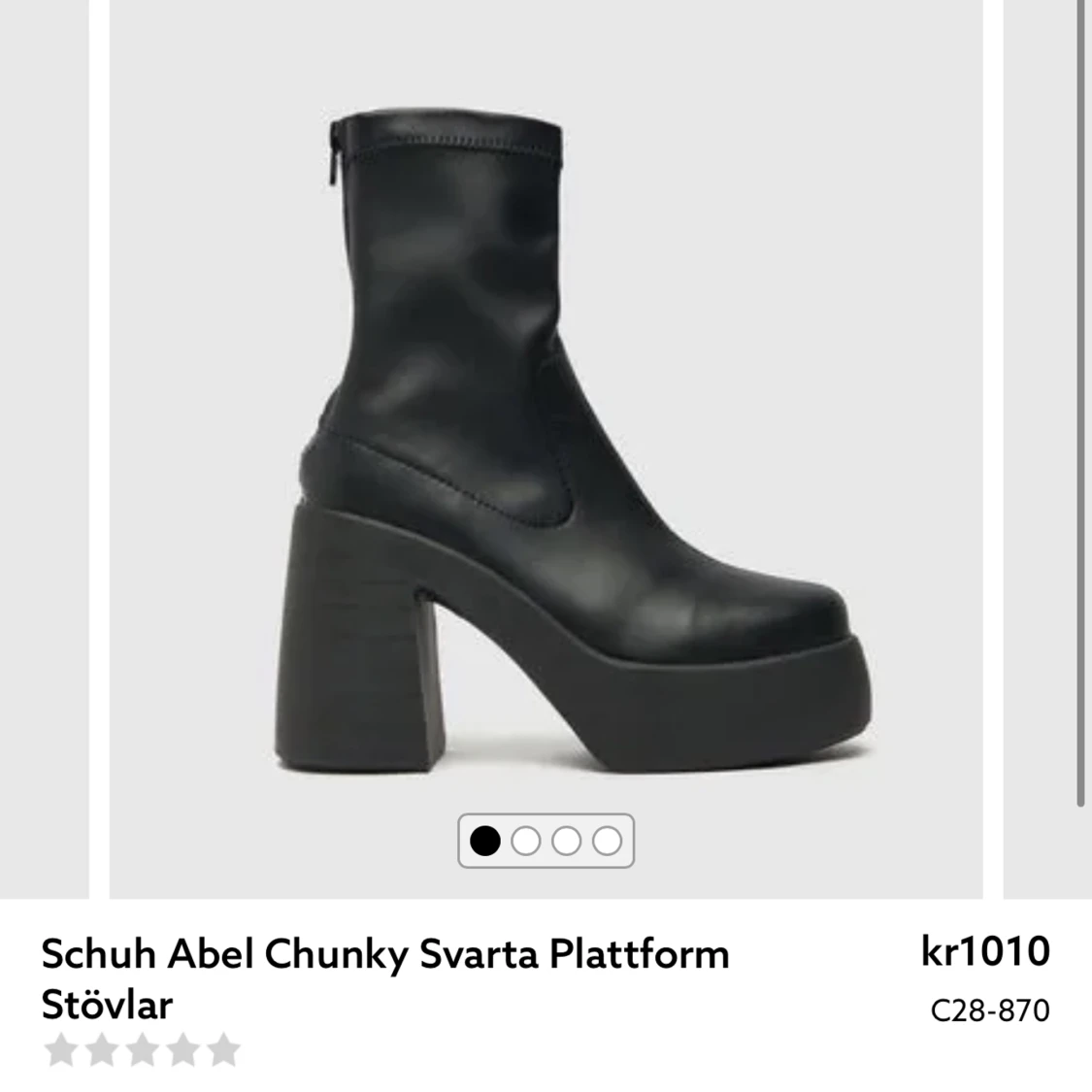The image size is (1092, 1092).
Task: Jump to the fourth carousel image dot
Action: point(607,841)
